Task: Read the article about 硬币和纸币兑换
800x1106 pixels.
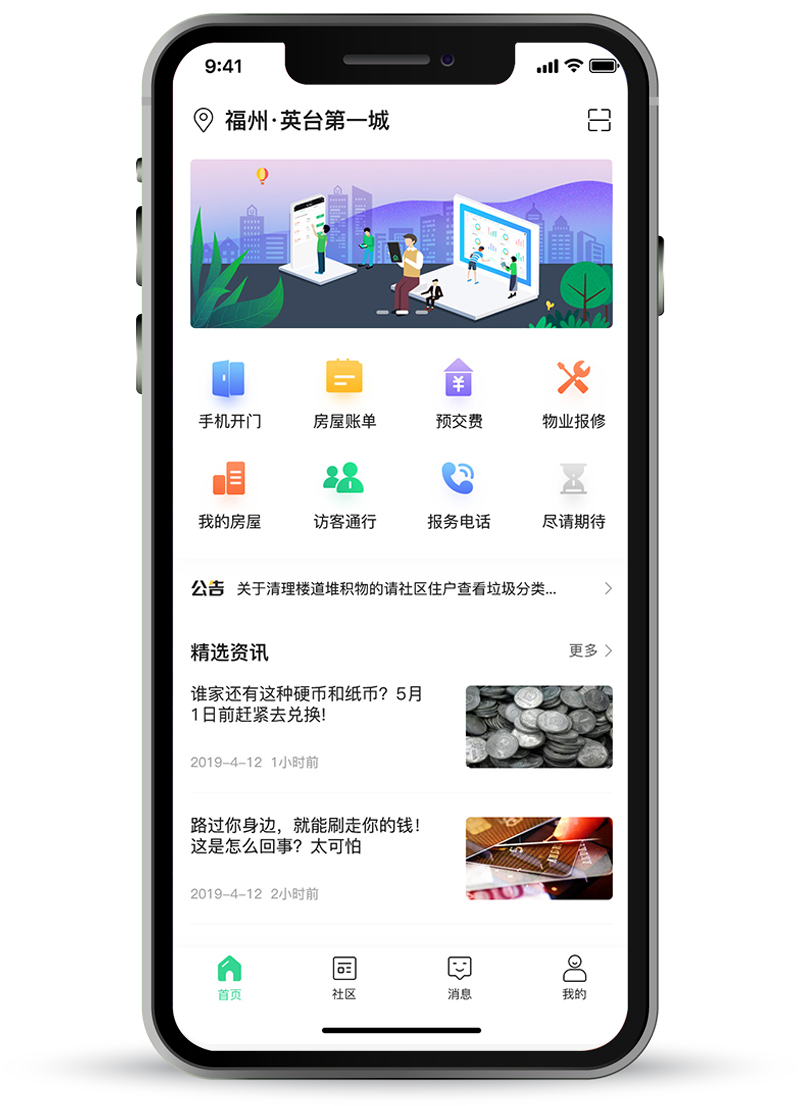Action: (x=400, y=726)
